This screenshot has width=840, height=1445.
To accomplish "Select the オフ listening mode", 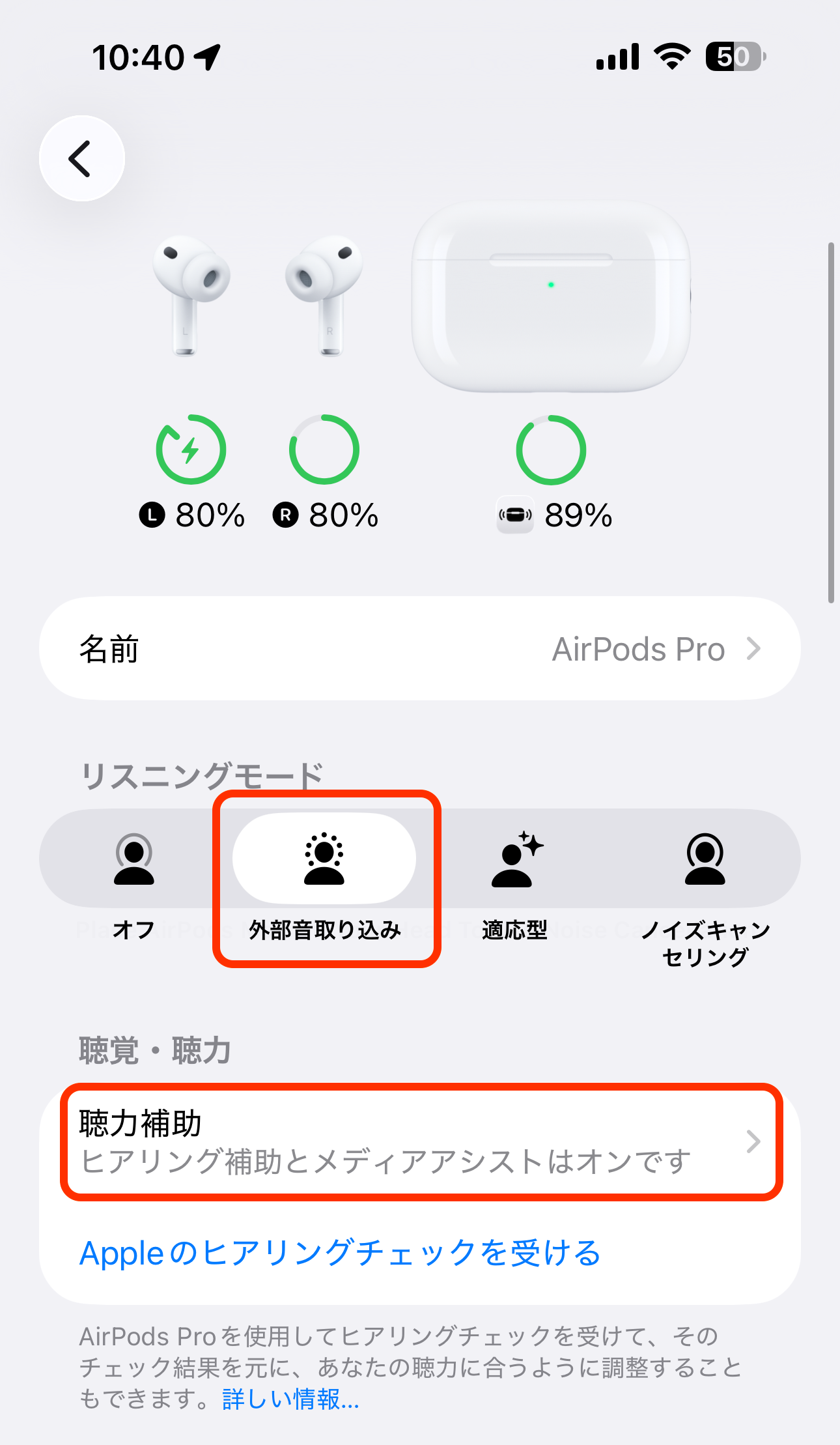I will [133, 859].
